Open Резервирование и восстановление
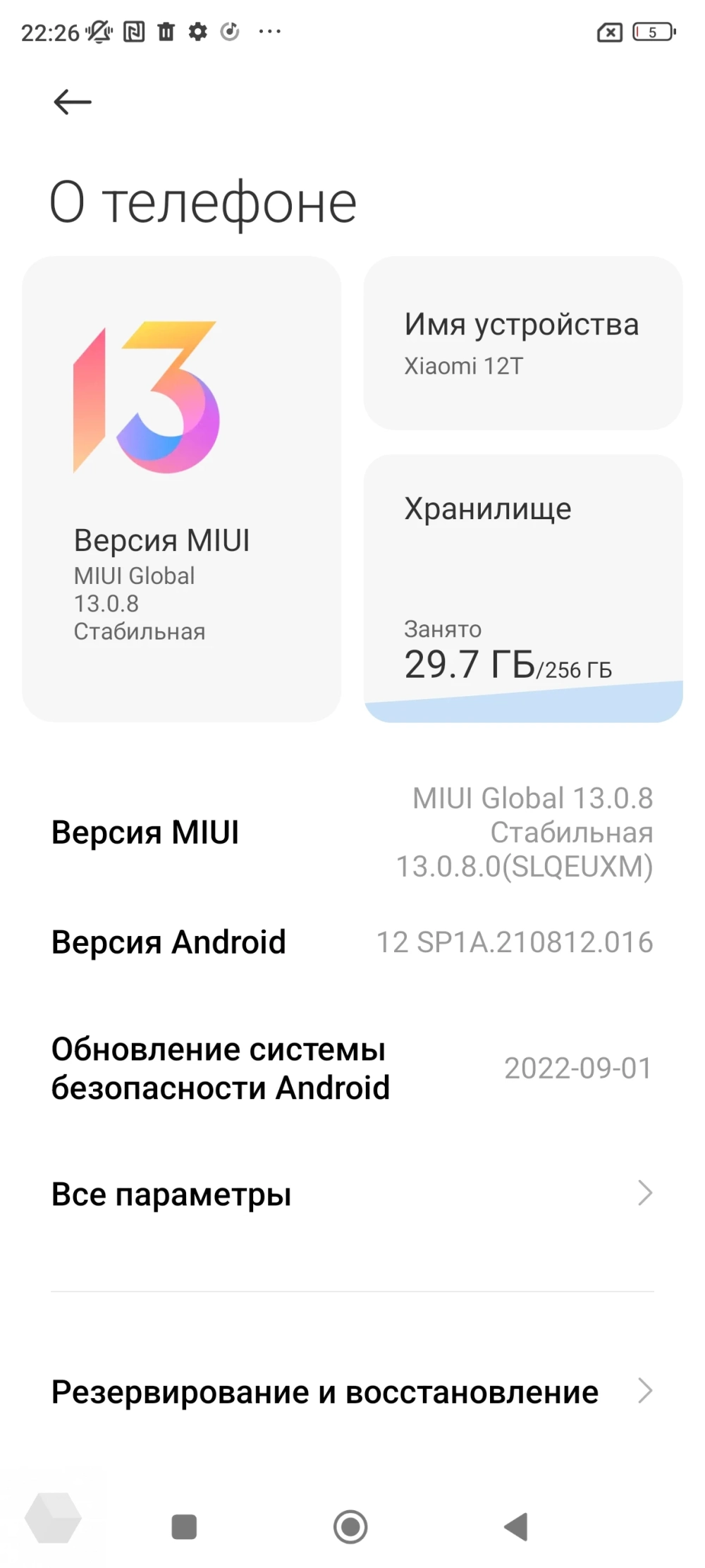The height and width of the screenshot is (1568, 705). (x=352, y=1392)
